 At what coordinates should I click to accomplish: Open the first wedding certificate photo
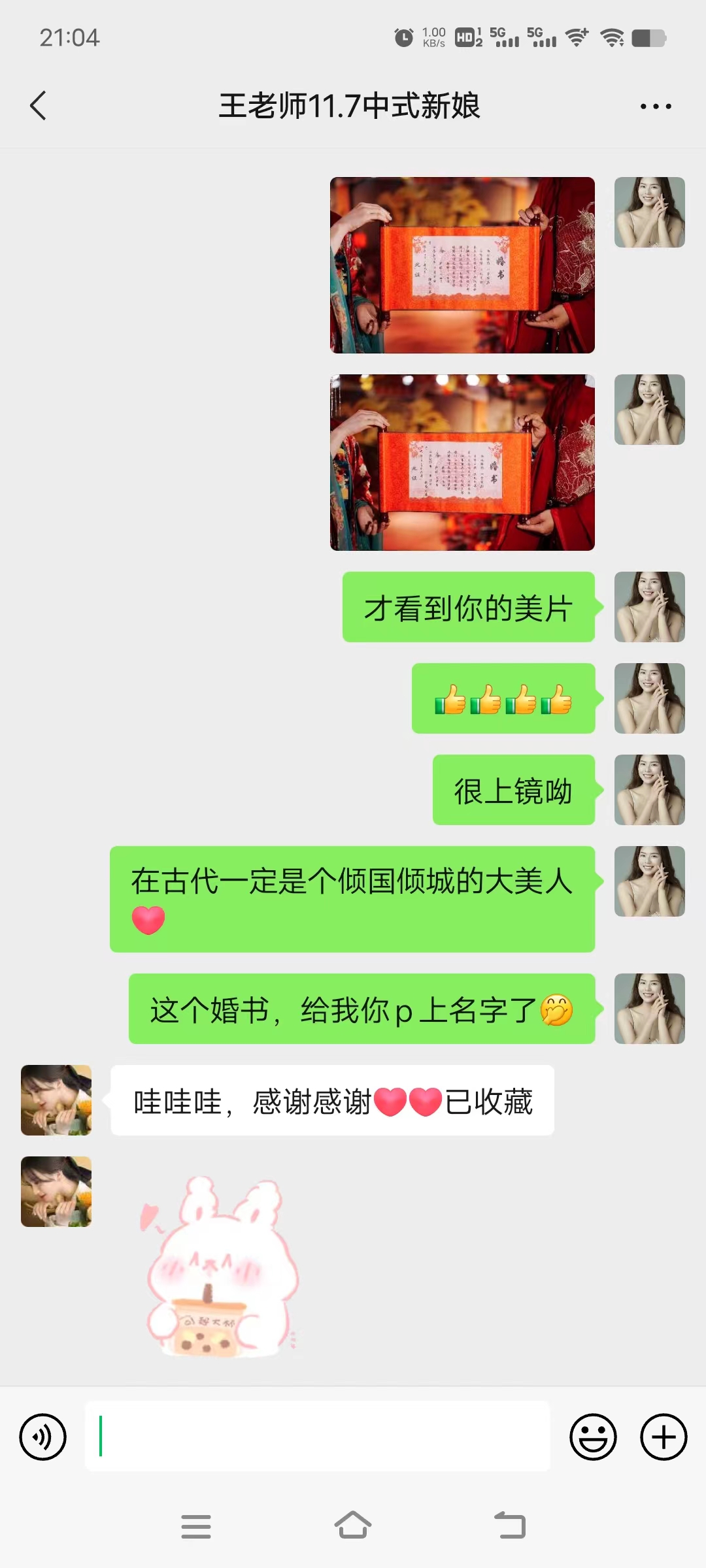(x=462, y=265)
